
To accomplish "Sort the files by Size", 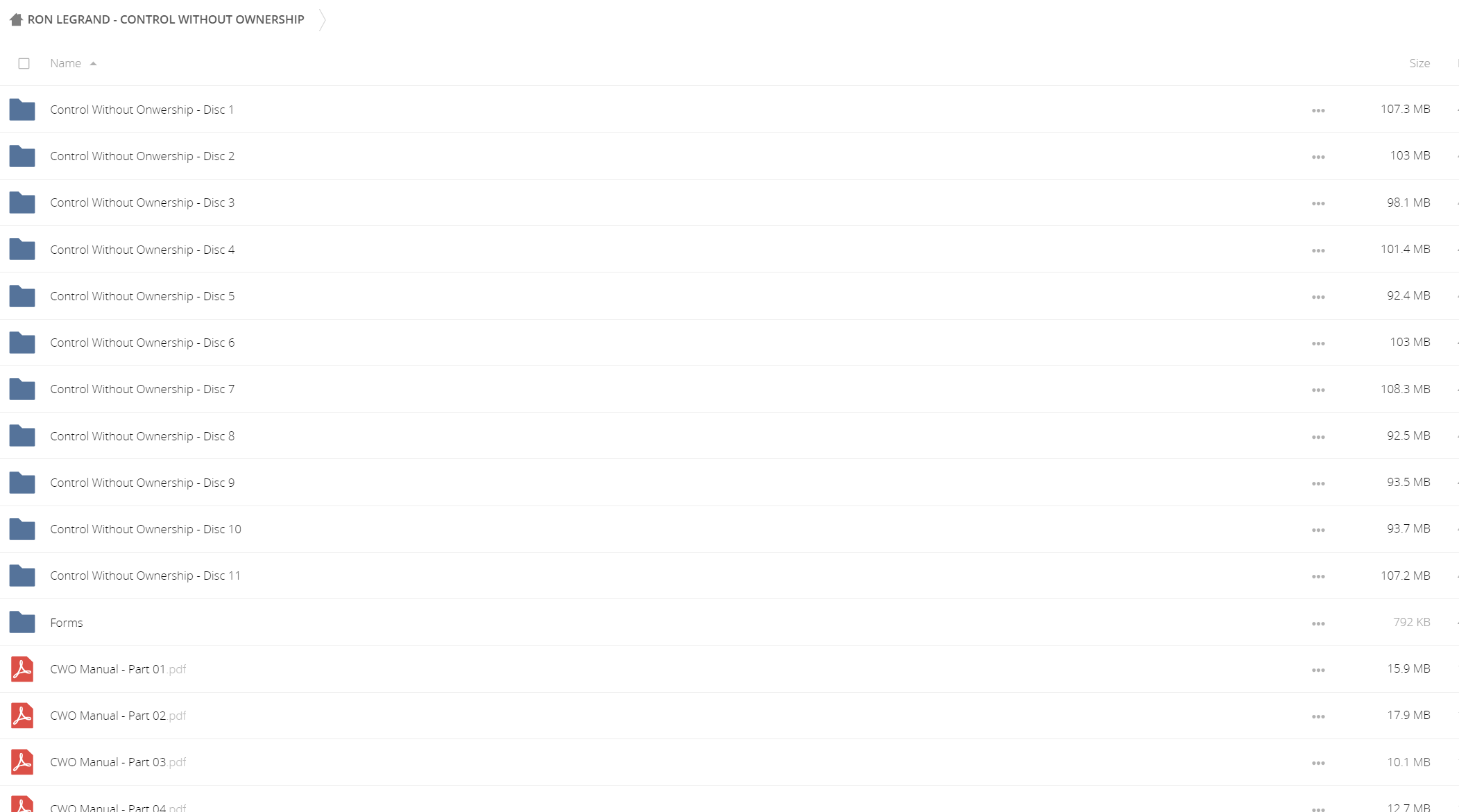I will point(1419,63).
